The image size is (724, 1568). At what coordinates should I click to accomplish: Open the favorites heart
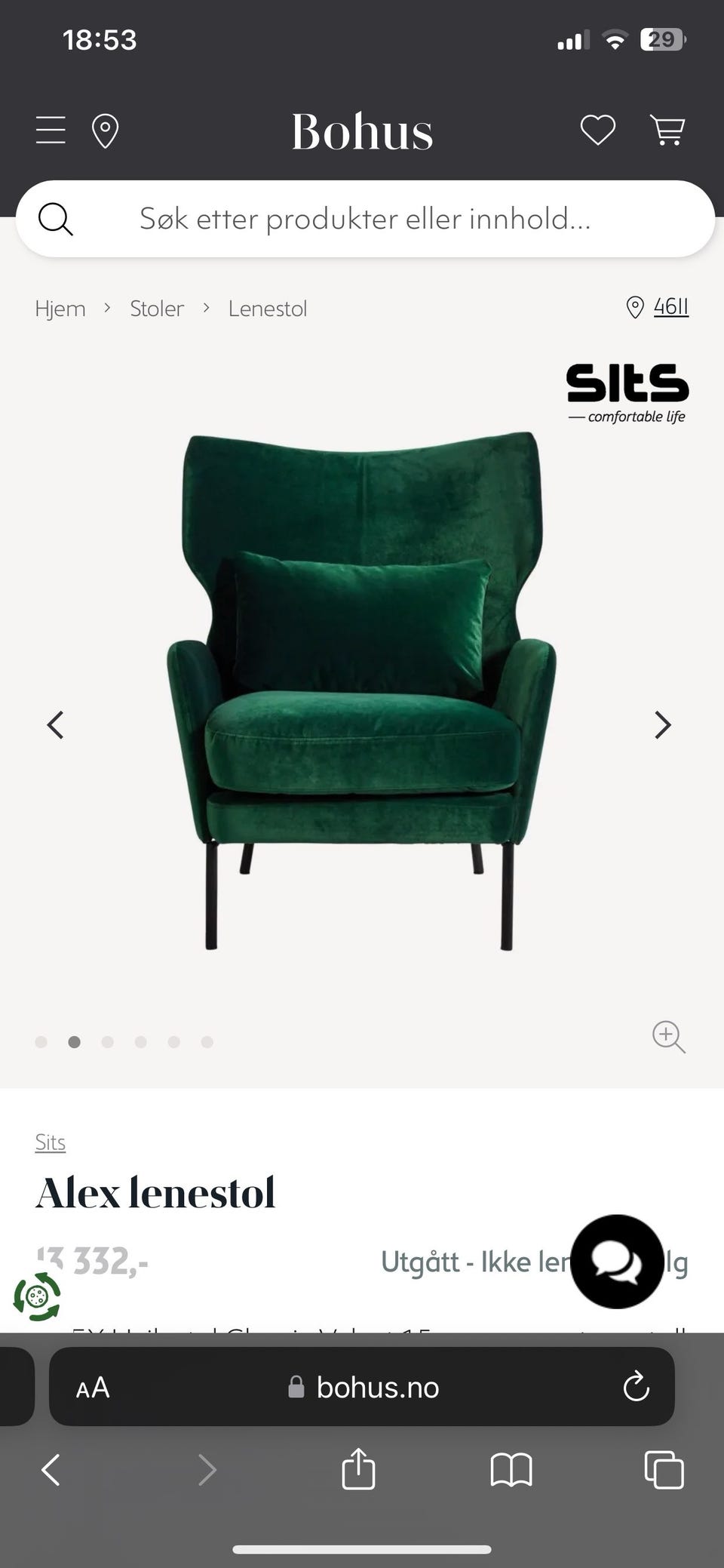[x=597, y=131]
